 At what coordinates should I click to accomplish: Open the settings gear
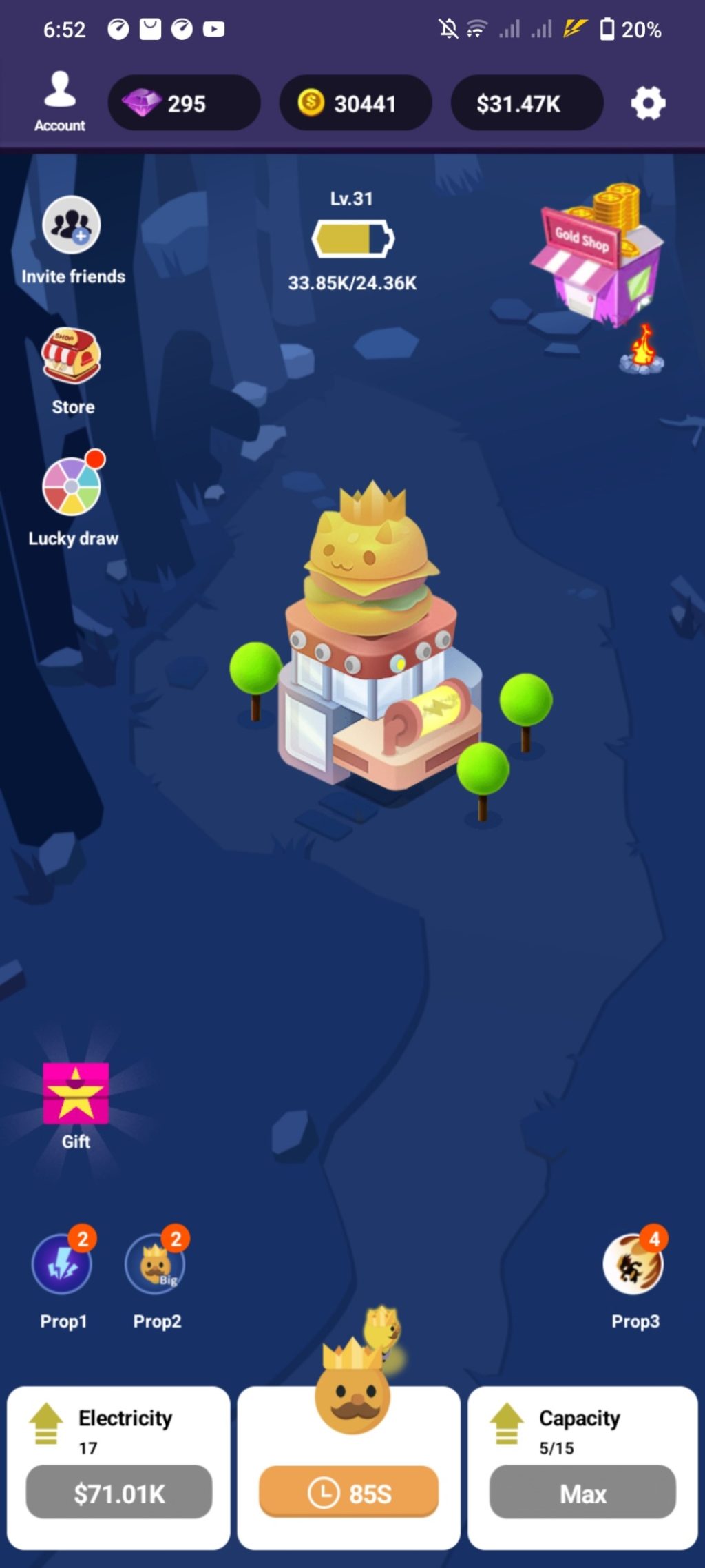point(647,103)
